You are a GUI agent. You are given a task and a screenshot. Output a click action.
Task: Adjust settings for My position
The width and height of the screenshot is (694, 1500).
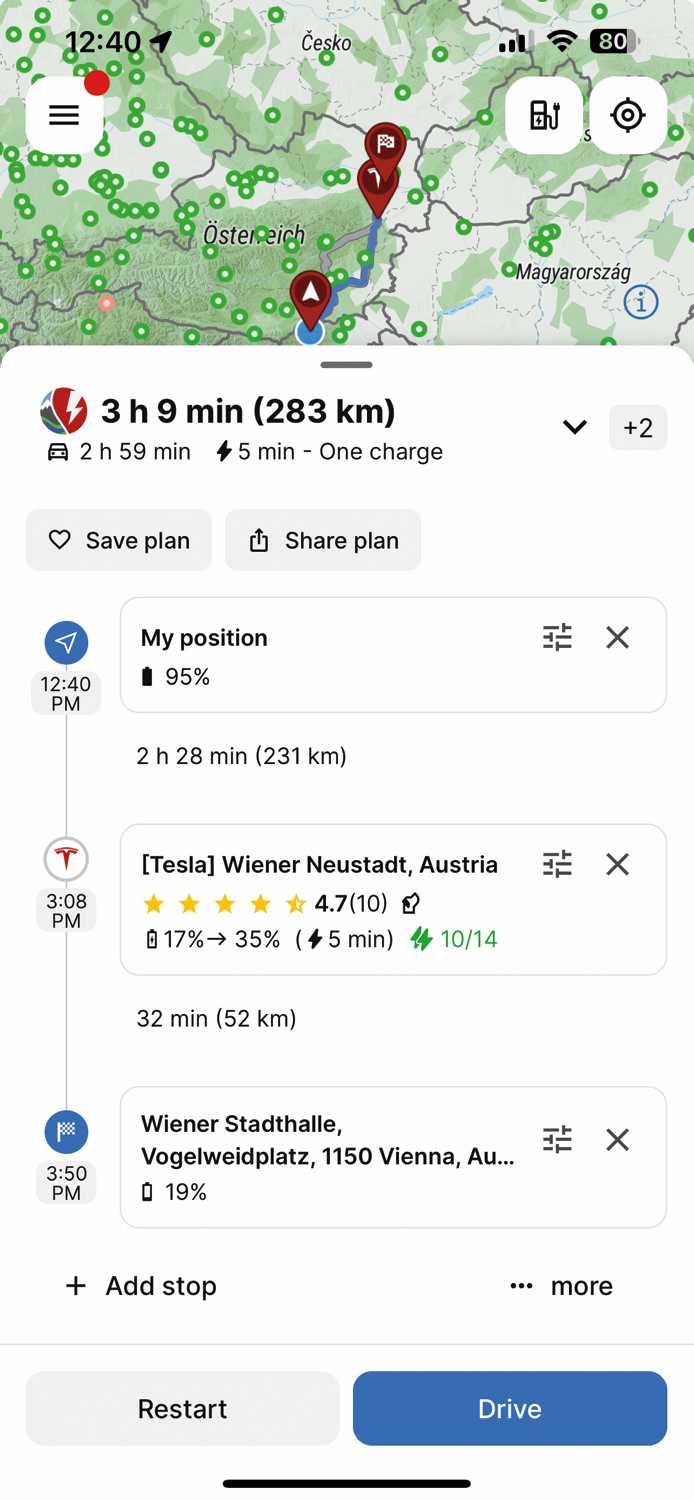[x=557, y=637]
